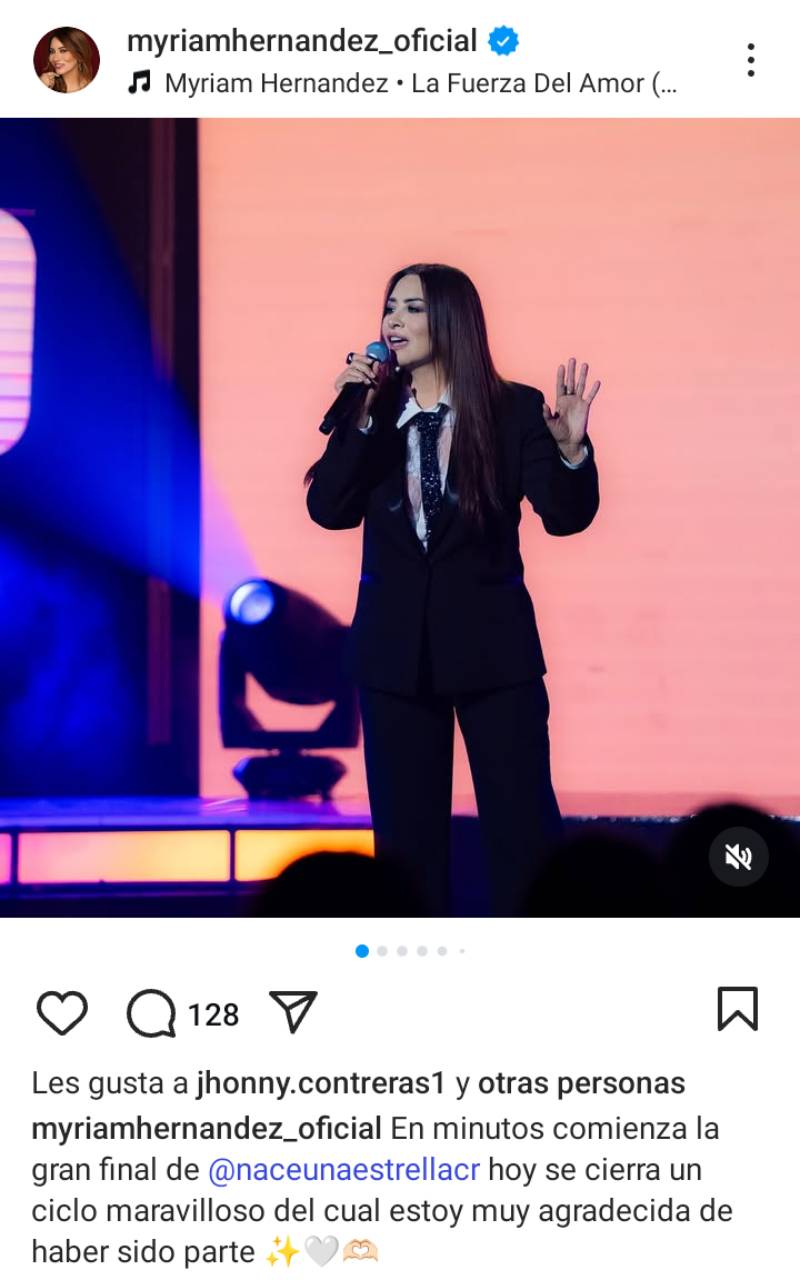Open the @naceunaestrellacr mention
The height and width of the screenshot is (1280, 800).
tap(344, 1169)
